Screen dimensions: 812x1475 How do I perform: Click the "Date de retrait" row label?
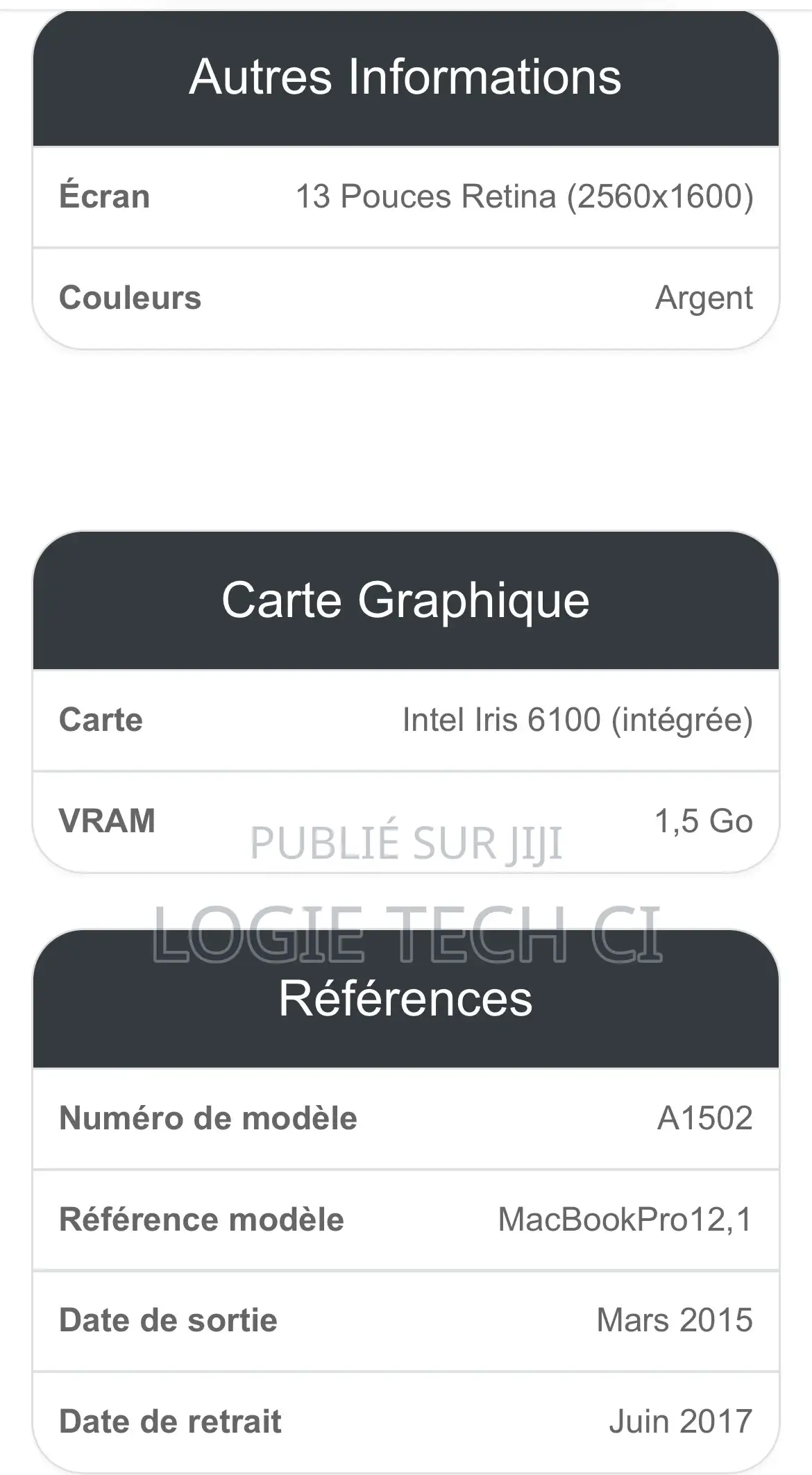coord(170,1422)
